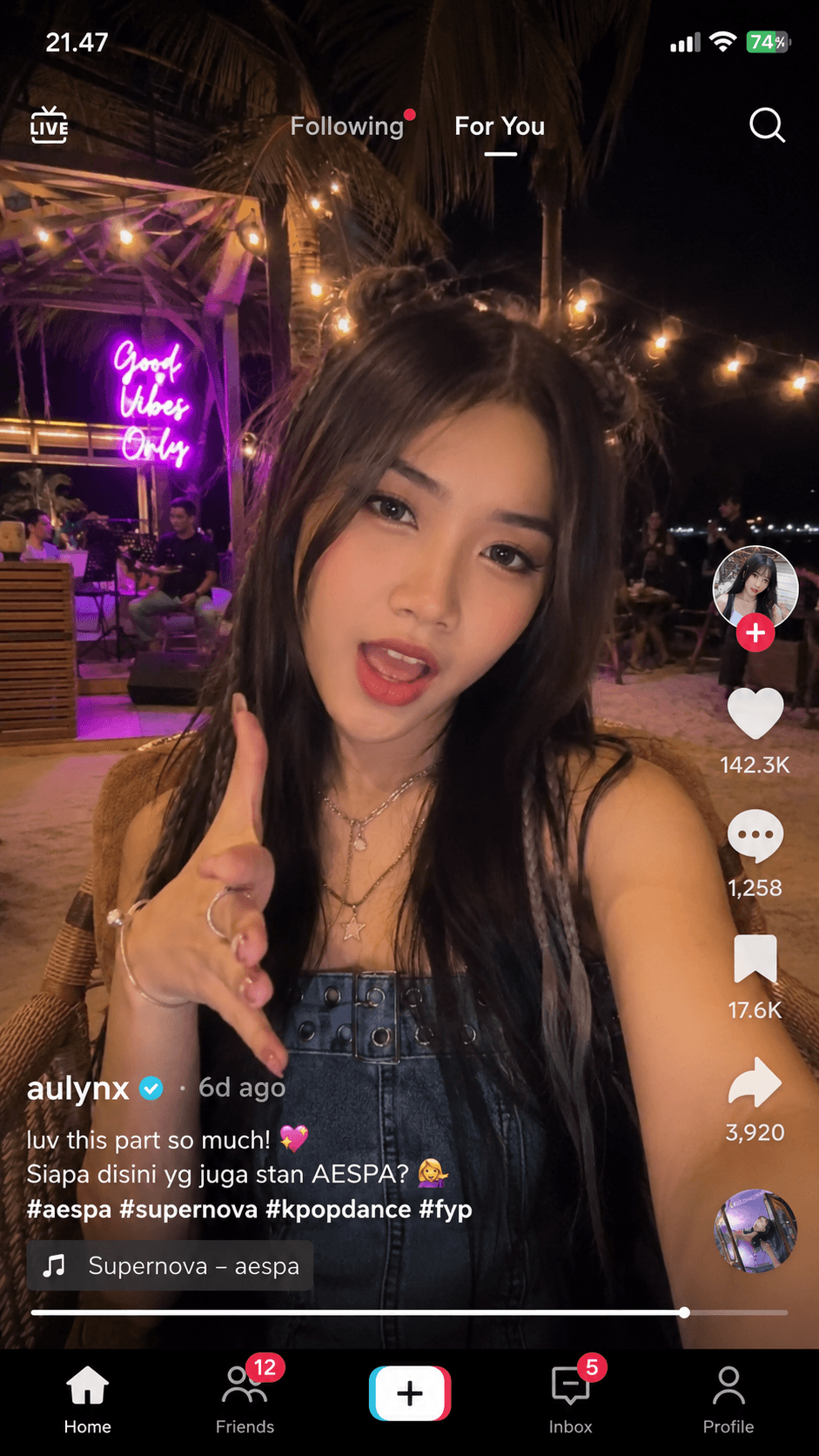Go to the Friends tab
The height and width of the screenshot is (1456, 819).
point(245,1399)
